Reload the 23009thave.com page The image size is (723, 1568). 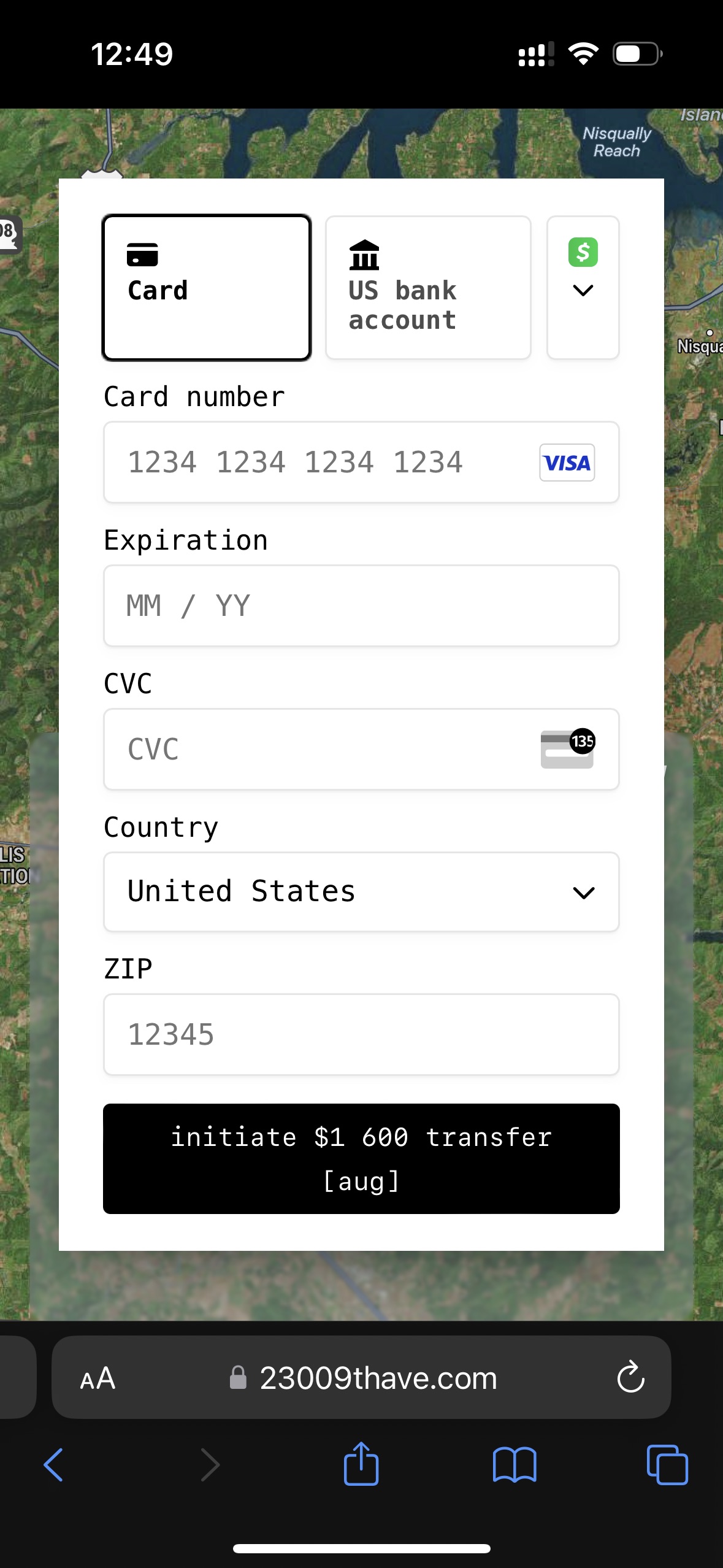click(x=630, y=1377)
